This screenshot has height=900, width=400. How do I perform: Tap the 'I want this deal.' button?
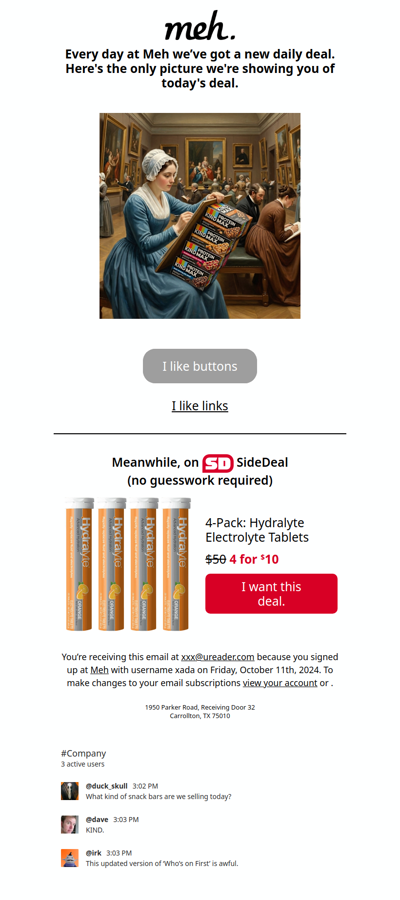point(271,593)
